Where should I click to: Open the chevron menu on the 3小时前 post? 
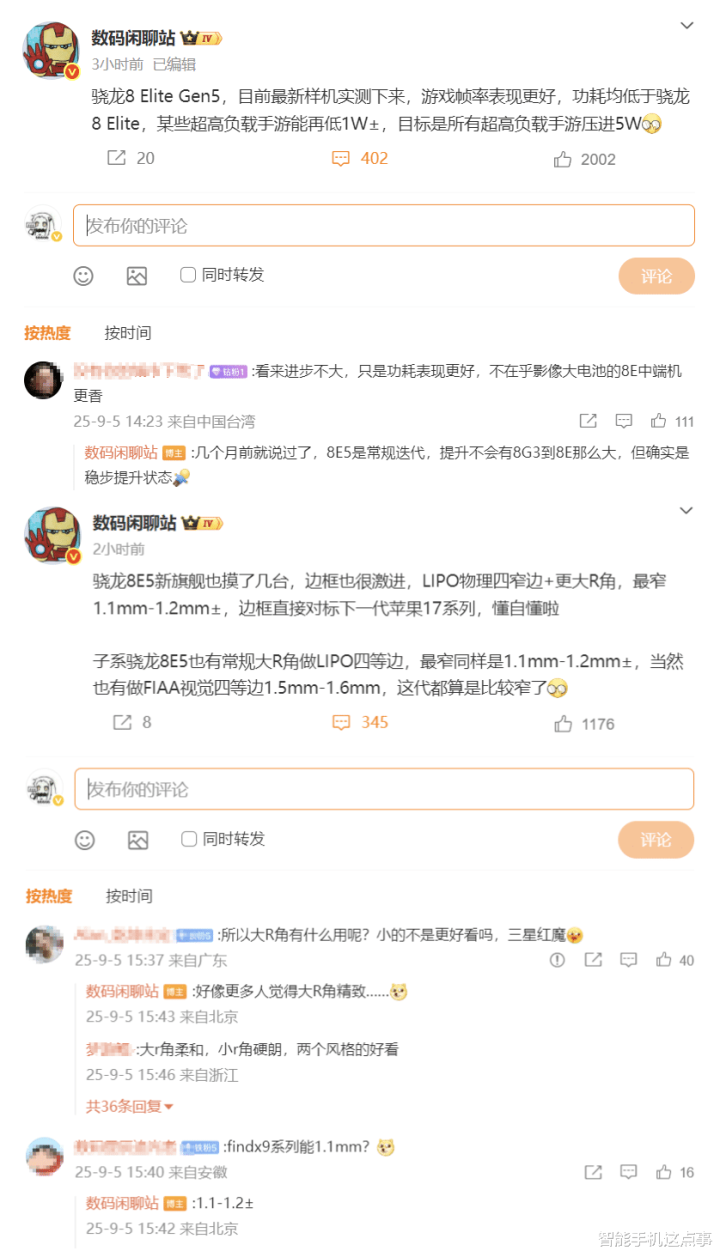tap(687, 25)
